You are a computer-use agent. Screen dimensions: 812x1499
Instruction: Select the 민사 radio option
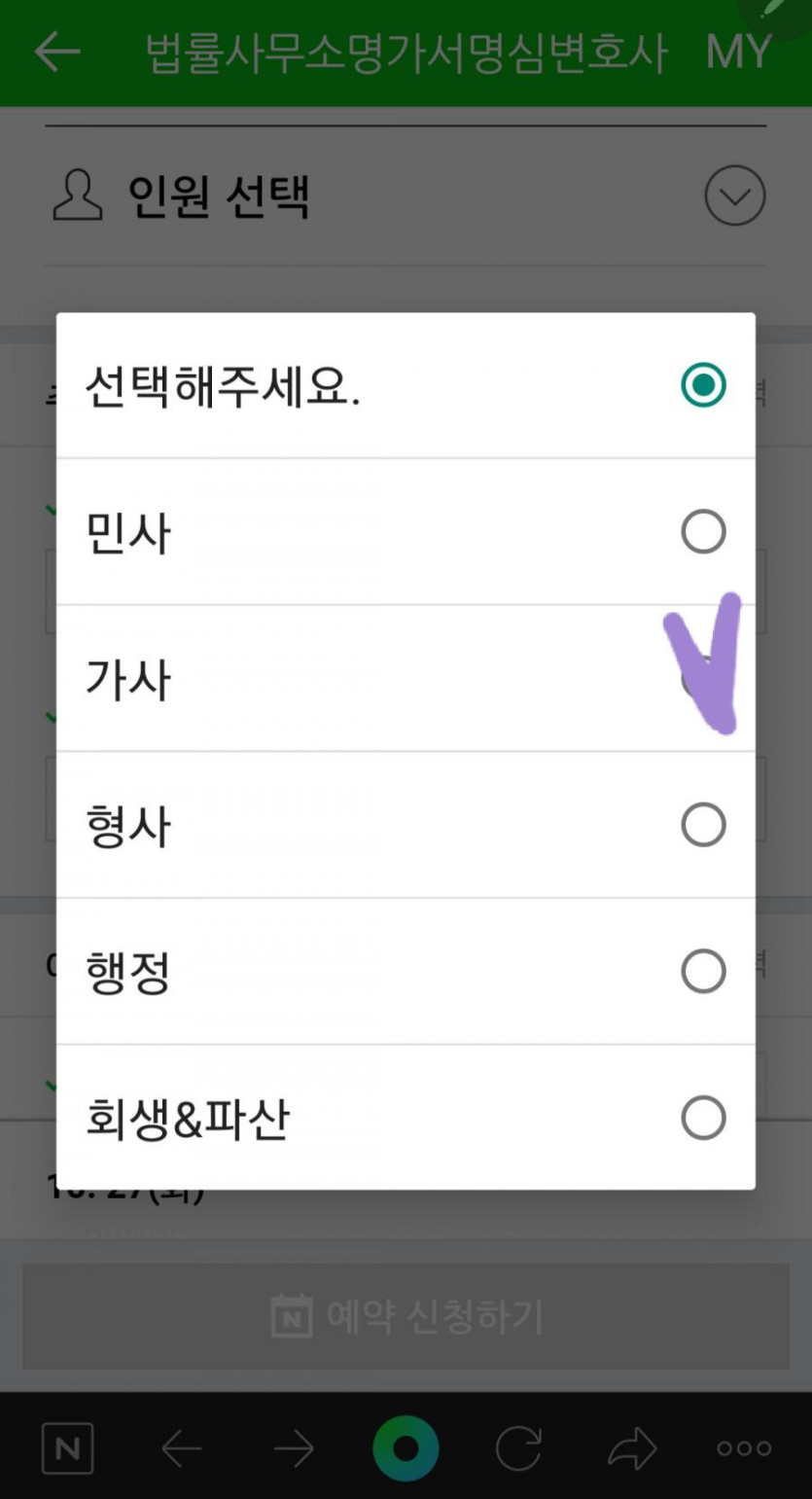(406, 532)
